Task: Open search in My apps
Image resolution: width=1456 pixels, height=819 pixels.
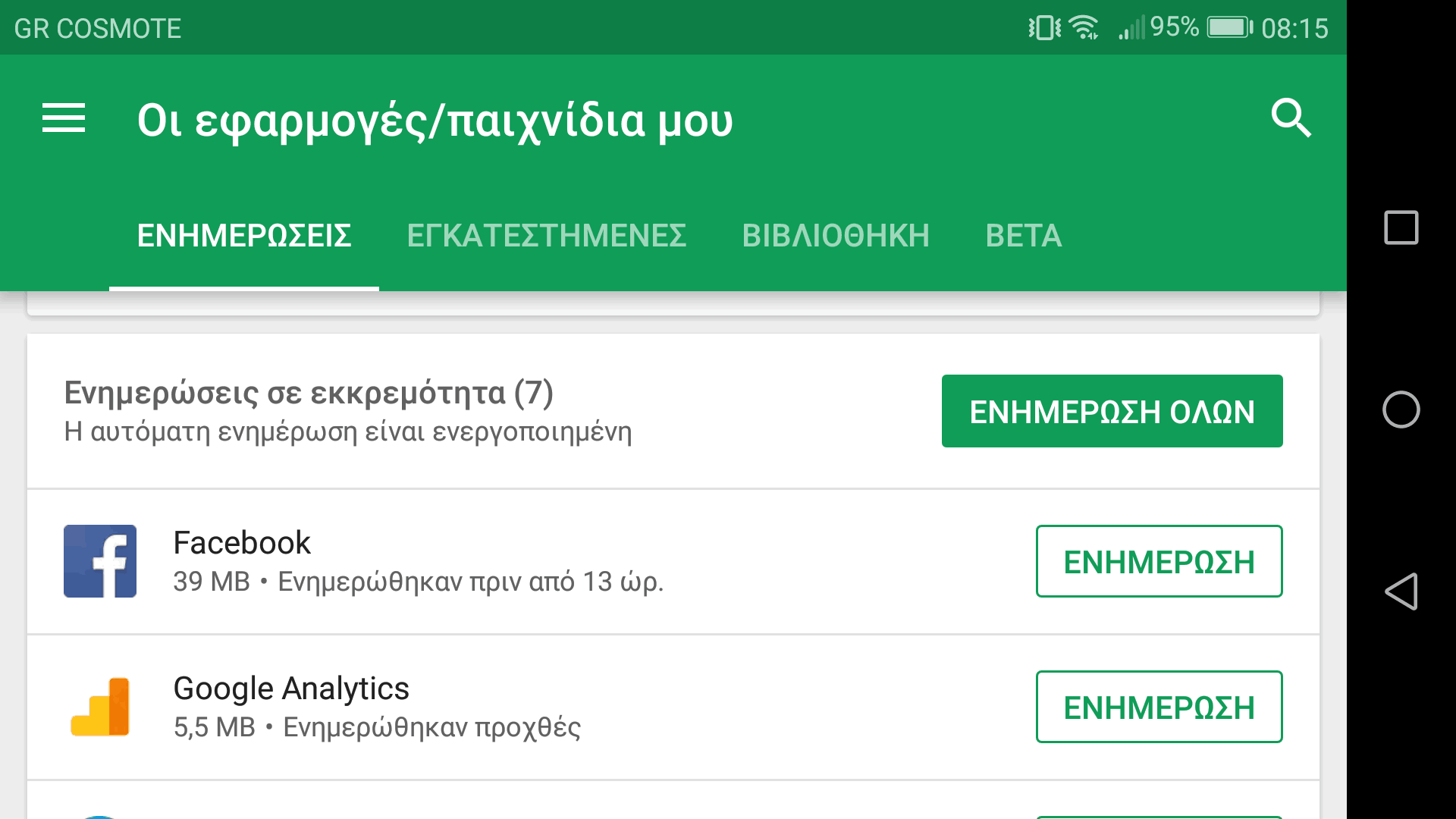Action: (1291, 118)
